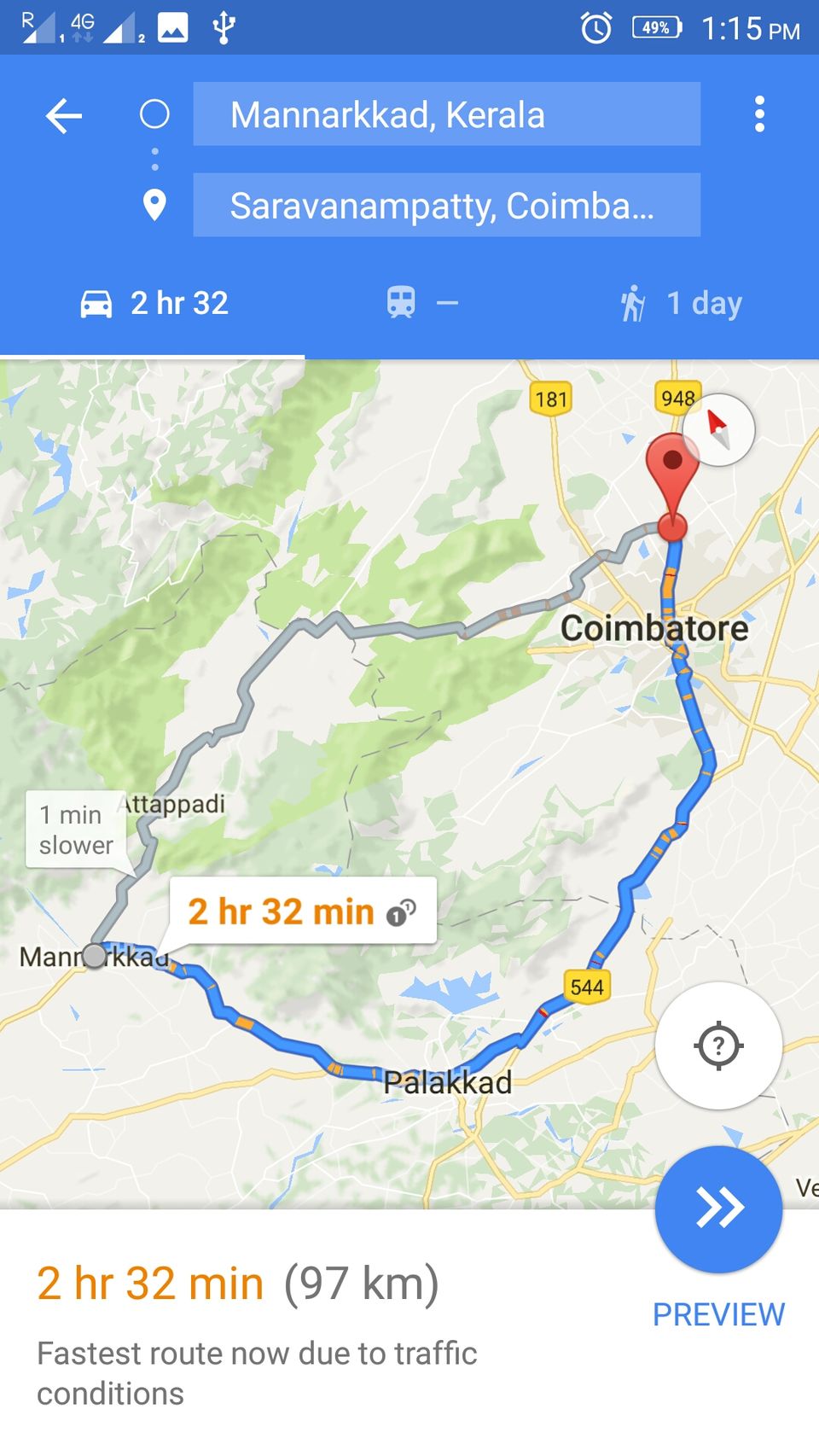819x1456 pixels.
Task: Select driving mode 2 hr 32
Action: click(154, 303)
